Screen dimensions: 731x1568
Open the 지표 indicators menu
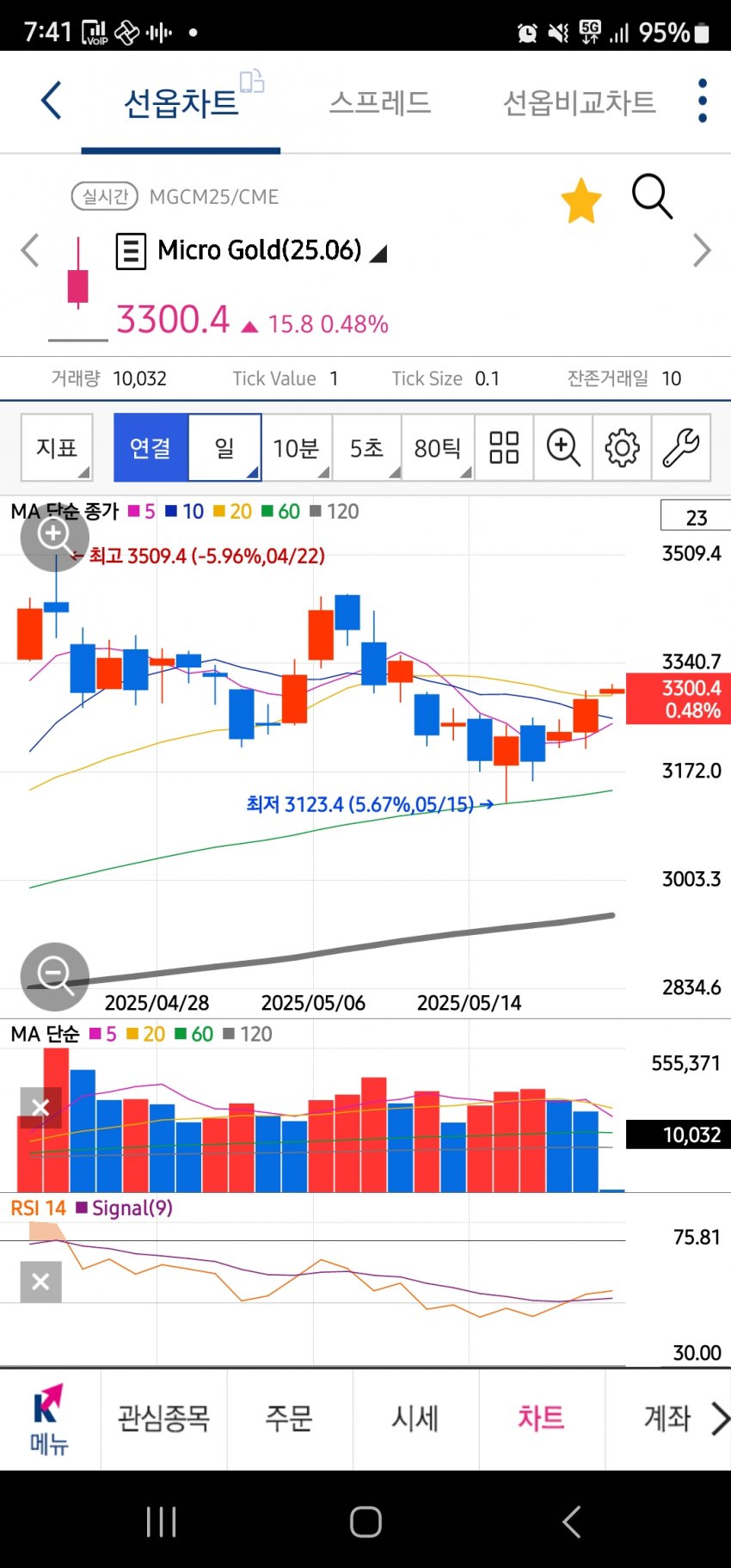point(57,447)
